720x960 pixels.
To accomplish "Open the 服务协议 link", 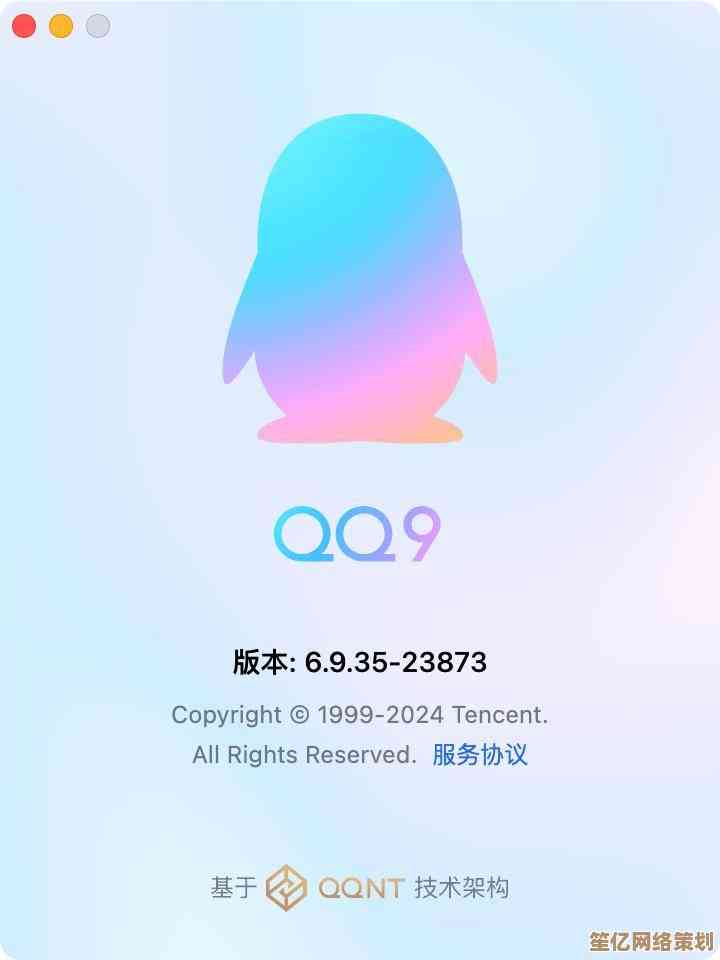I will coord(480,755).
